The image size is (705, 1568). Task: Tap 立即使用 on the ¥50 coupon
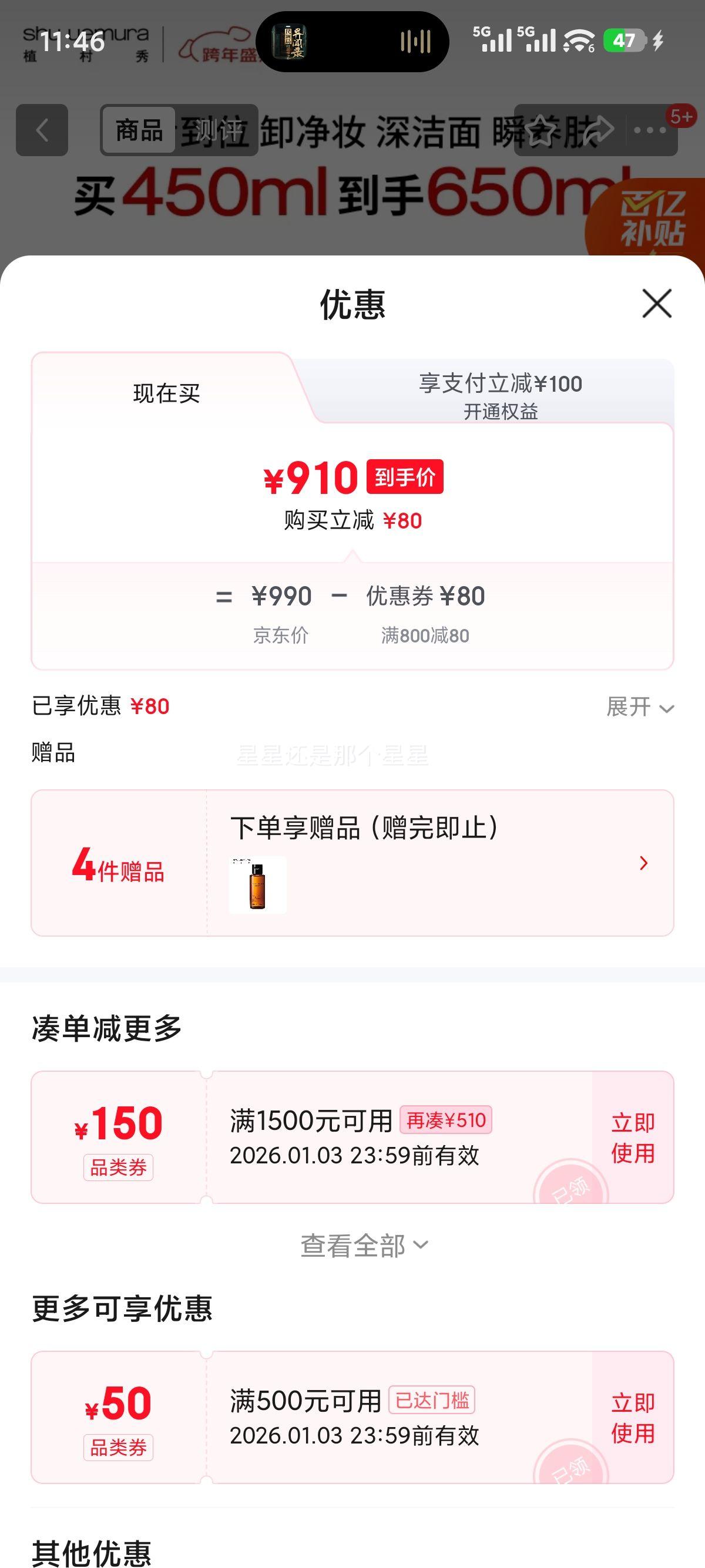coord(633,1418)
